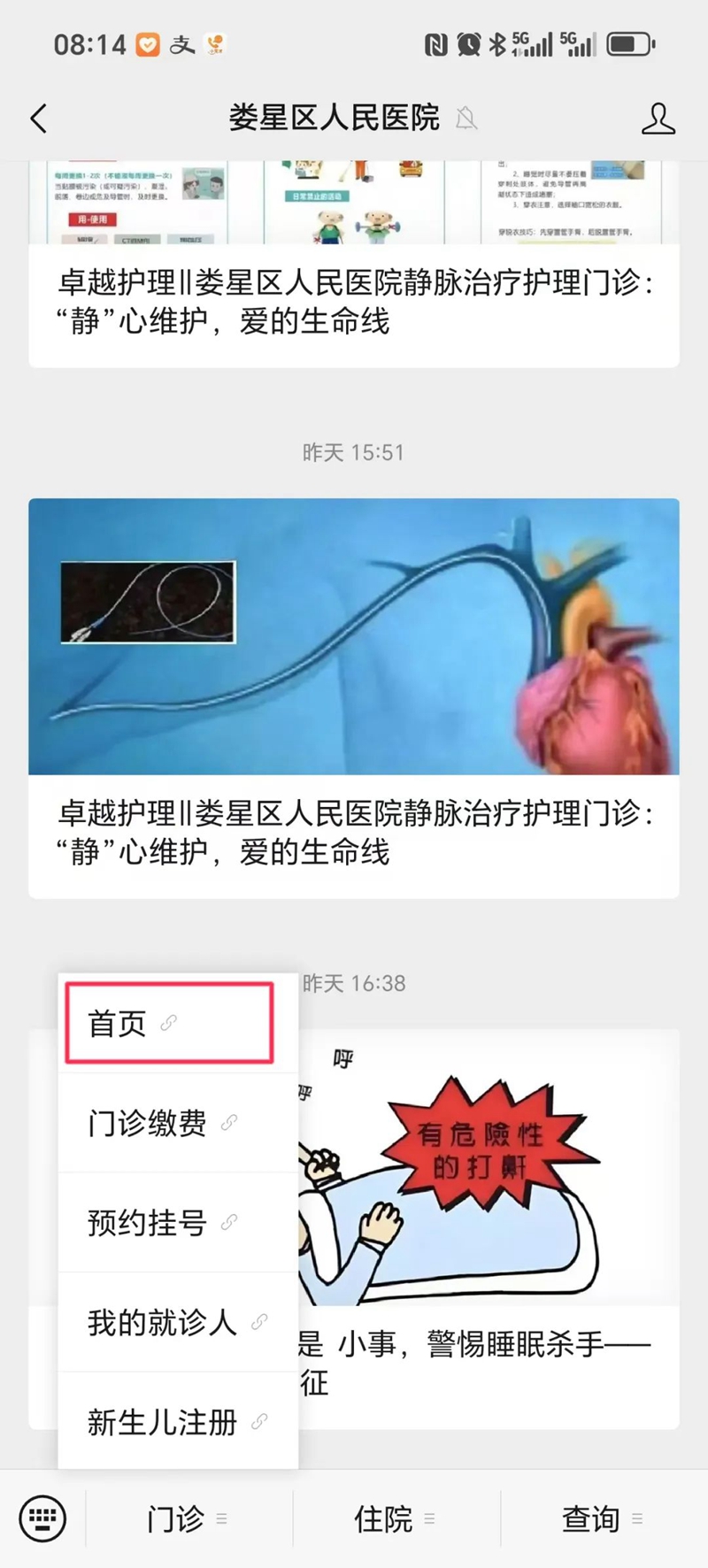This screenshot has height=1568, width=708.
Task: Expand the 查询 bottom menu
Action: tap(602, 1519)
